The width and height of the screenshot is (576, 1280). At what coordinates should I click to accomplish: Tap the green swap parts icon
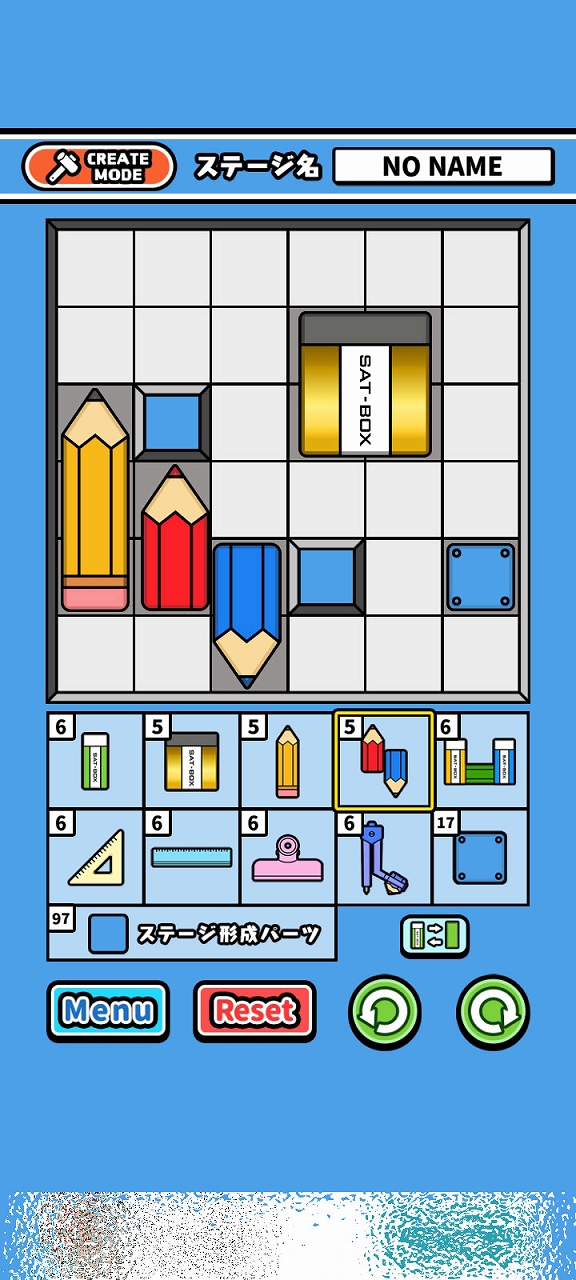(435, 936)
